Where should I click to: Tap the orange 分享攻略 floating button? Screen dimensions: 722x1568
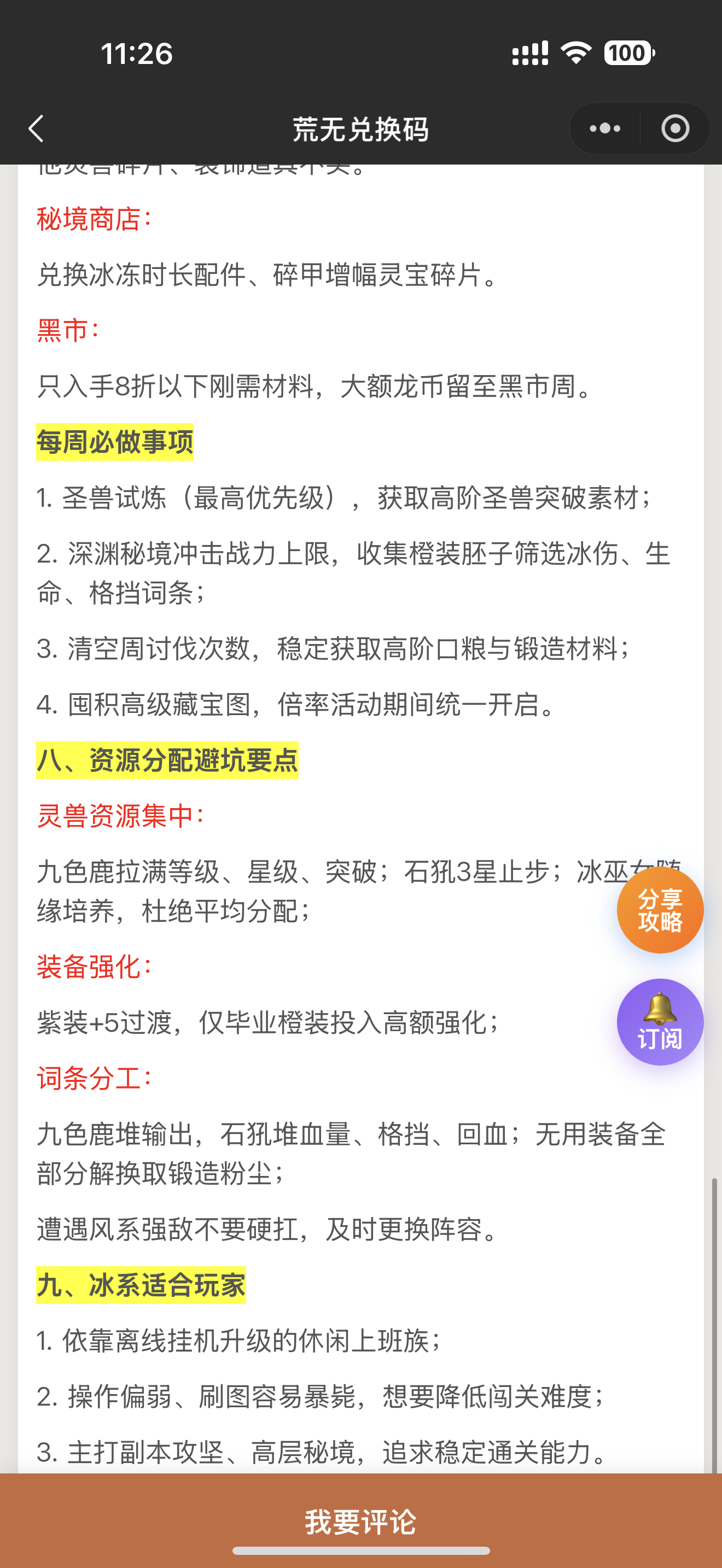click(x=660, y=910)
